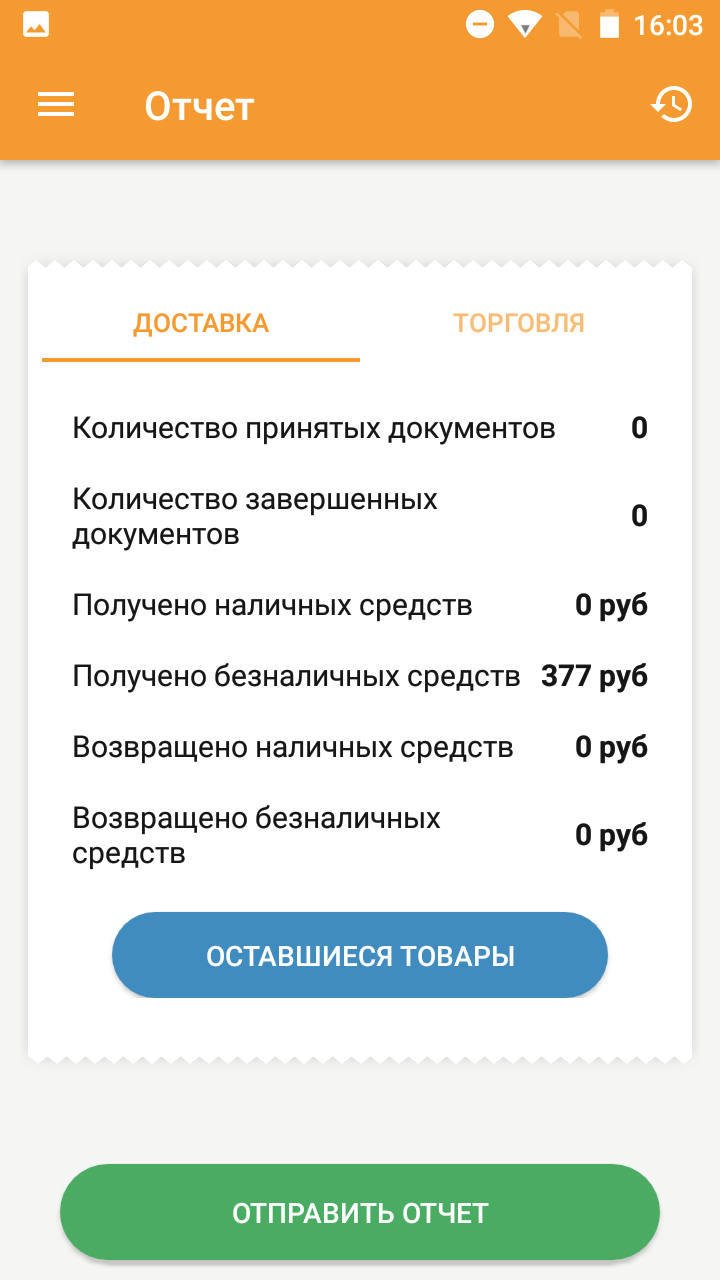Select the Доставка tab
720x1280 pixels.
pos(201,323)
